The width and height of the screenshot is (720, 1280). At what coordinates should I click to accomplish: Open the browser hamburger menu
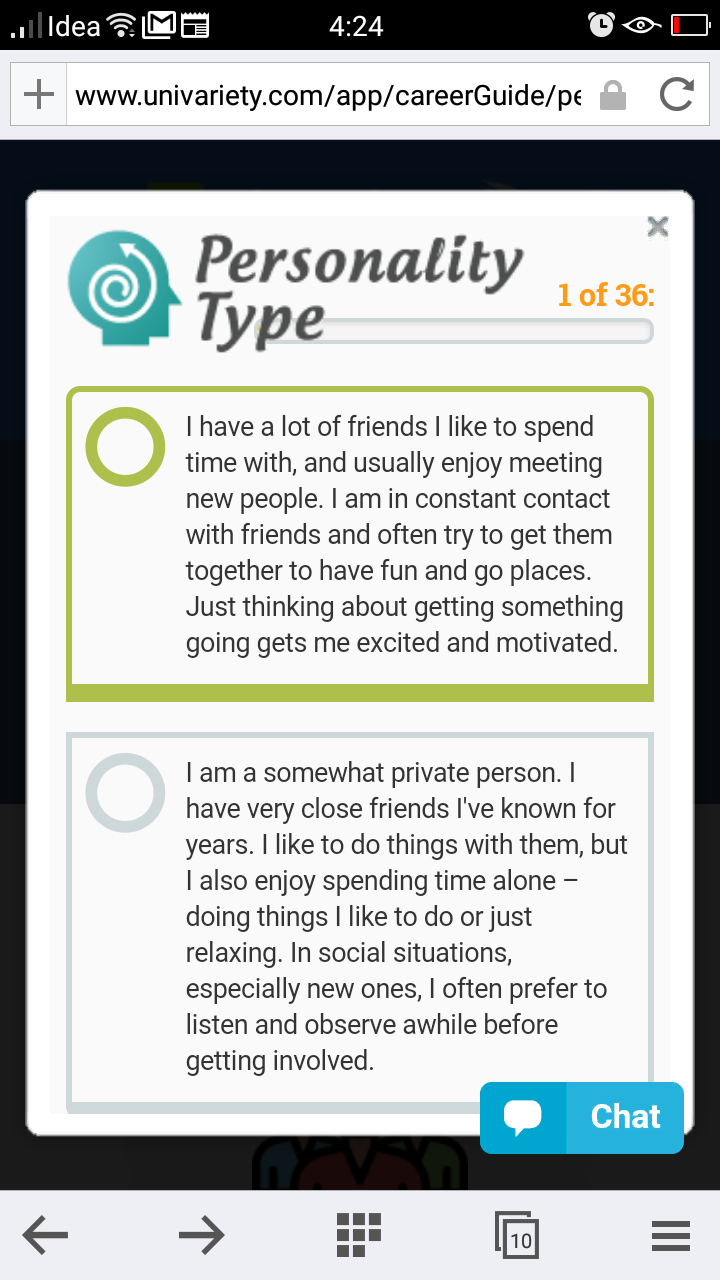point(671,1237)
